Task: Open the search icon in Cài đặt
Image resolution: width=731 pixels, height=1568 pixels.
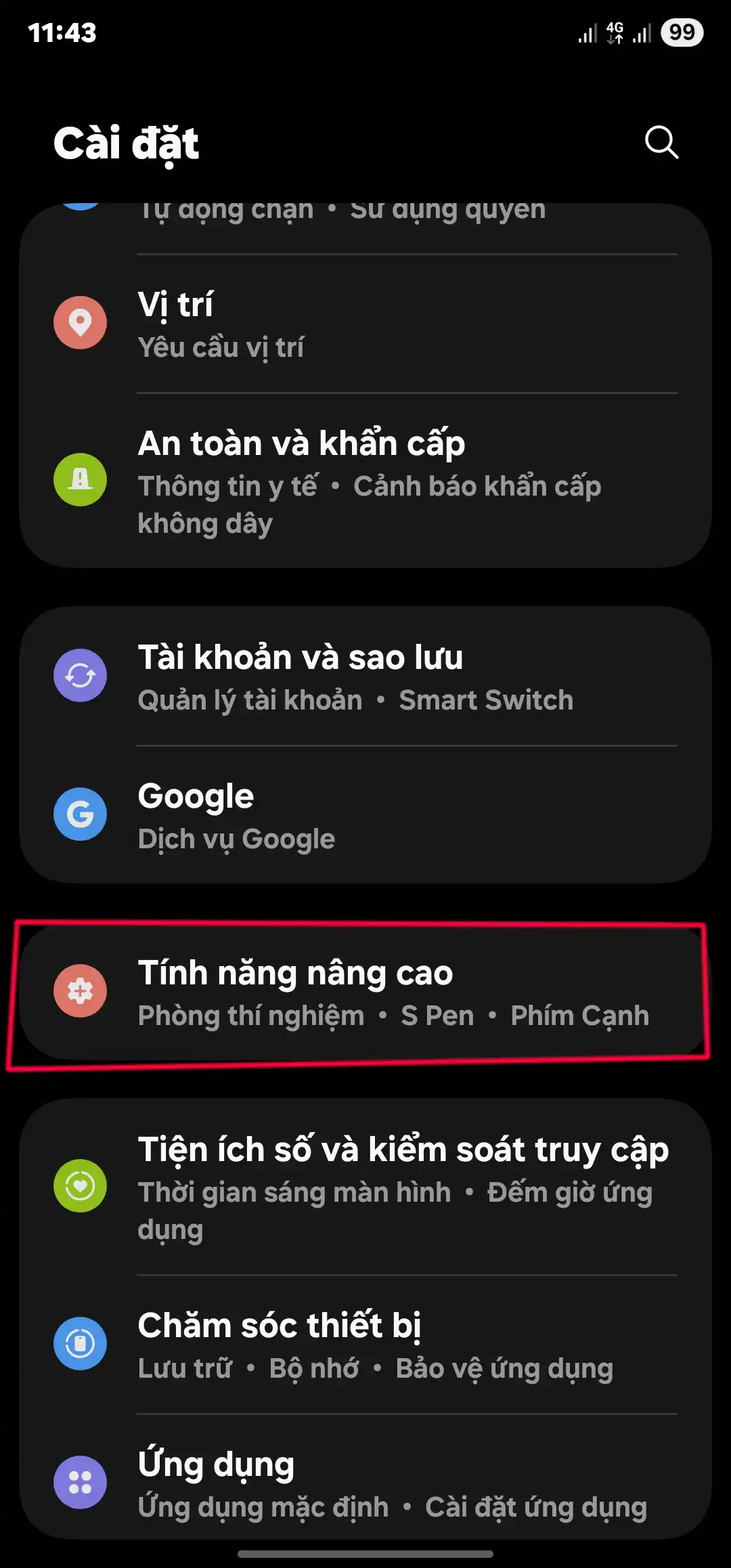Action: click(x=661, y=142)
